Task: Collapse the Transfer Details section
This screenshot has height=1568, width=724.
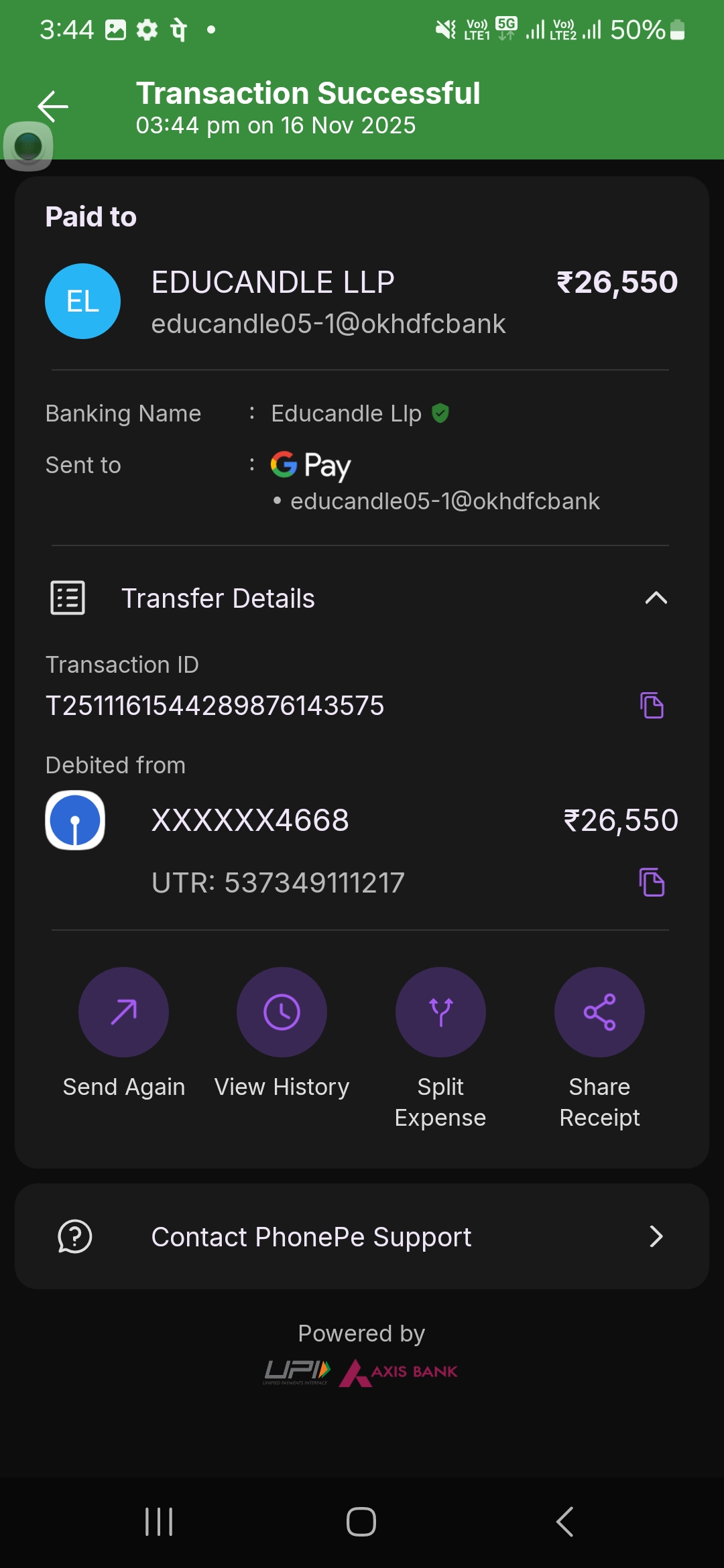Action: click(x=656, y=598)
